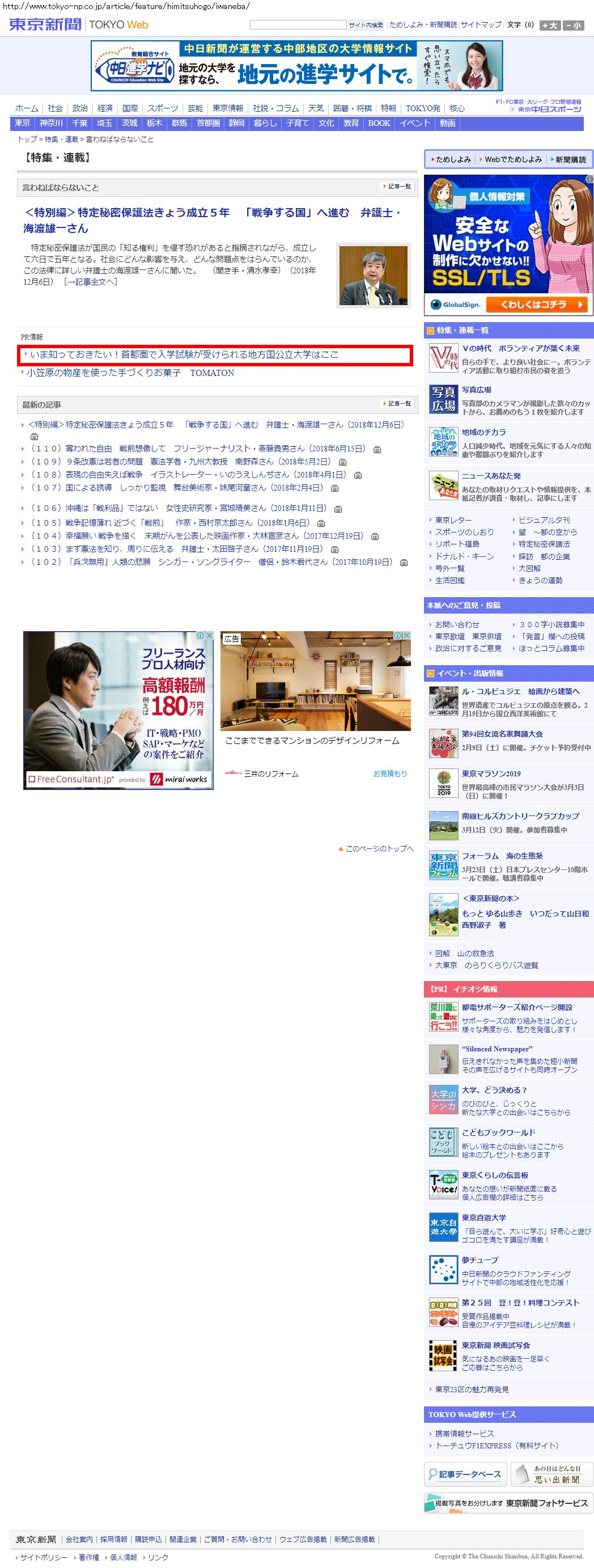Open PR link about 首都圏で入学試験 universities
594x1568 pixels.
(184, 355)
